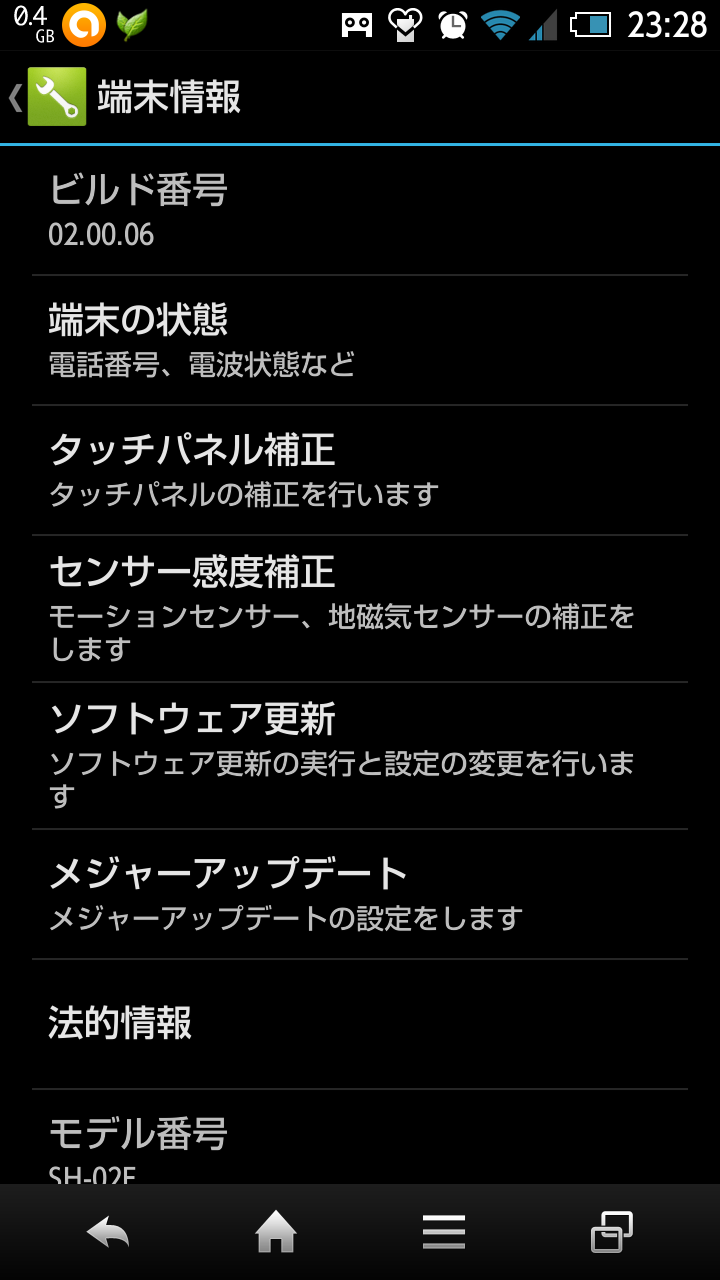
Task: Tap the ビルド番号 row
Action: coord(360,210)
